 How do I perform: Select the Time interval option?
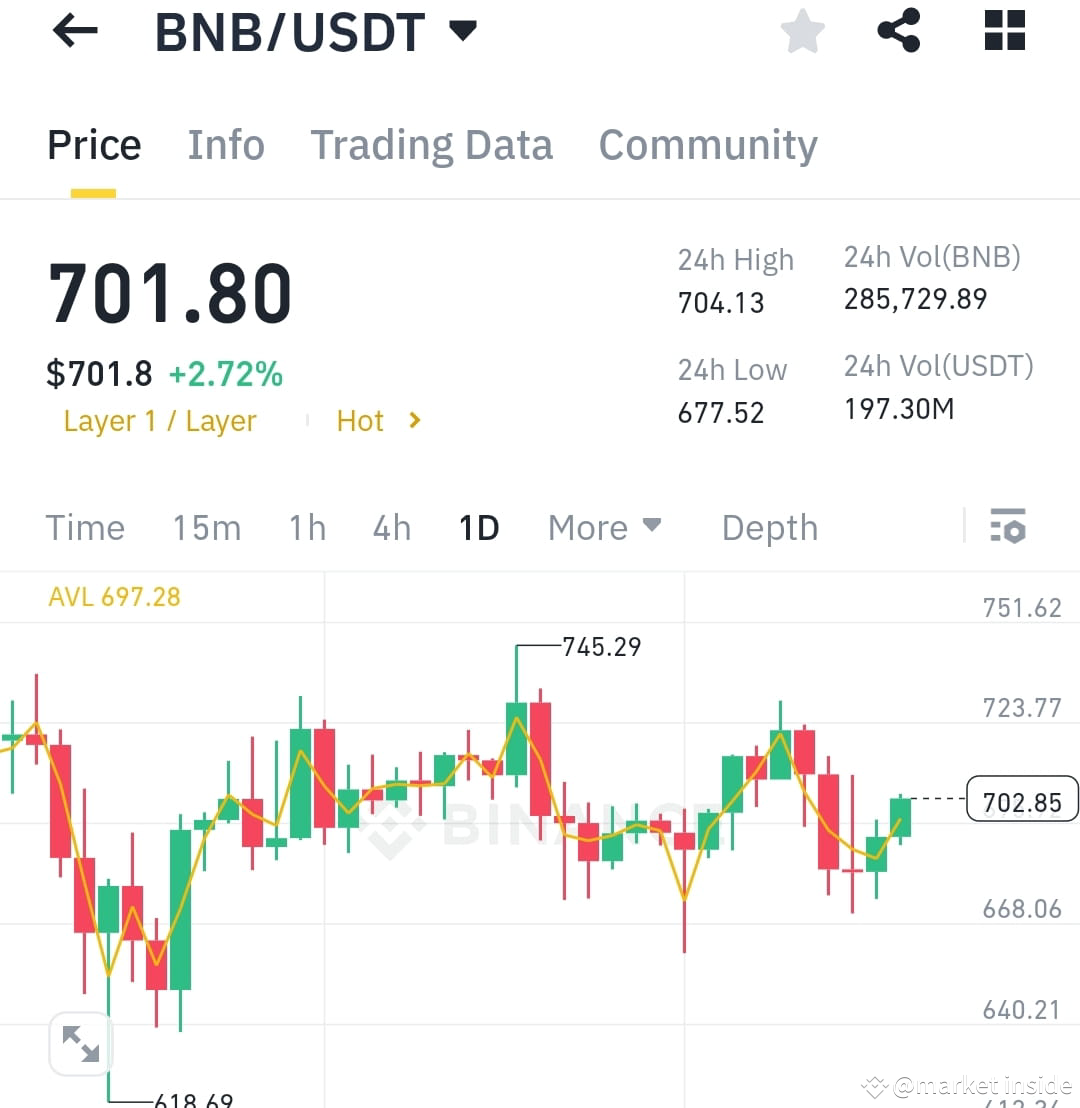pos(85,526)
